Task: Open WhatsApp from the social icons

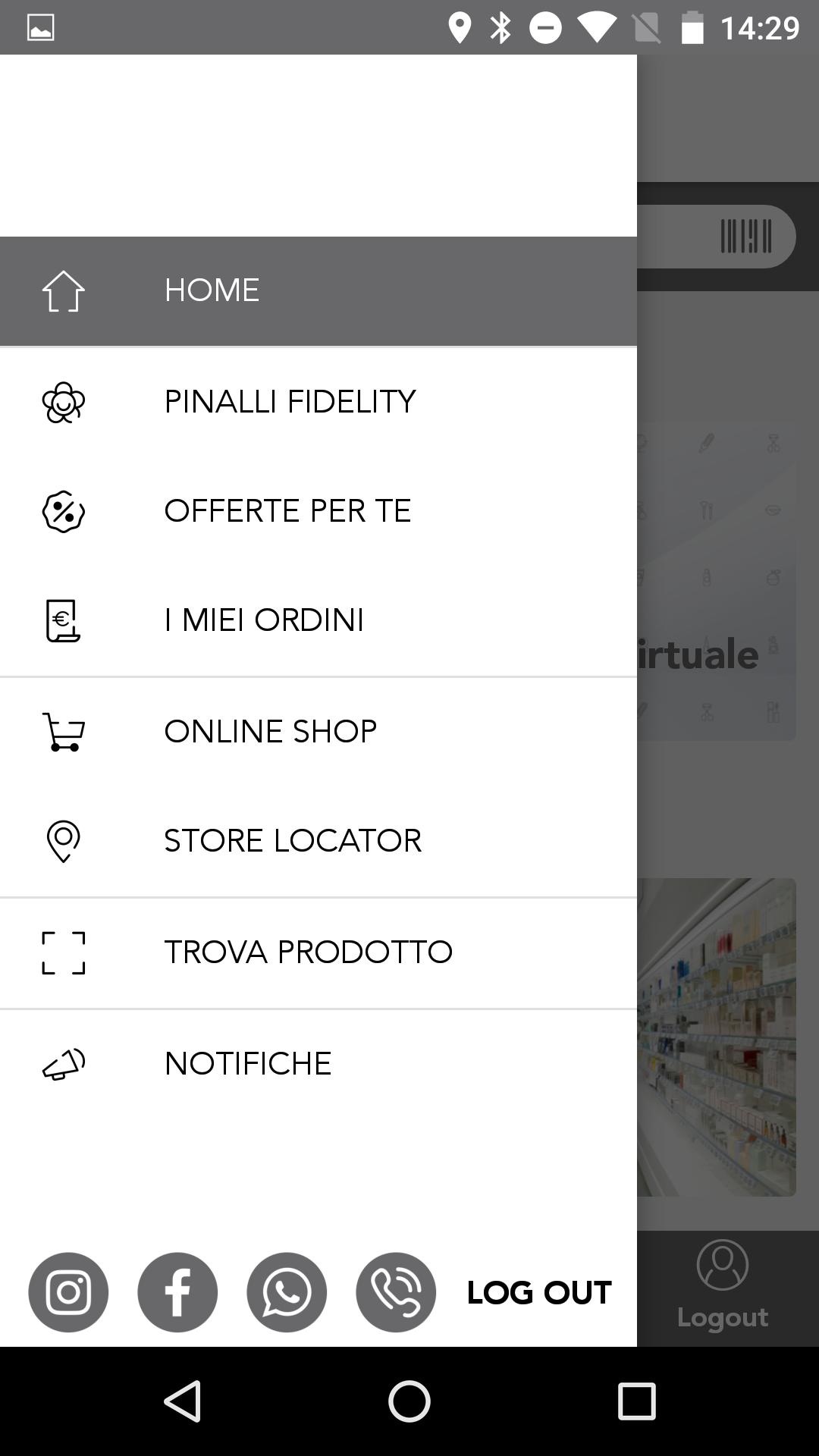Action: tap(287, 1292)
